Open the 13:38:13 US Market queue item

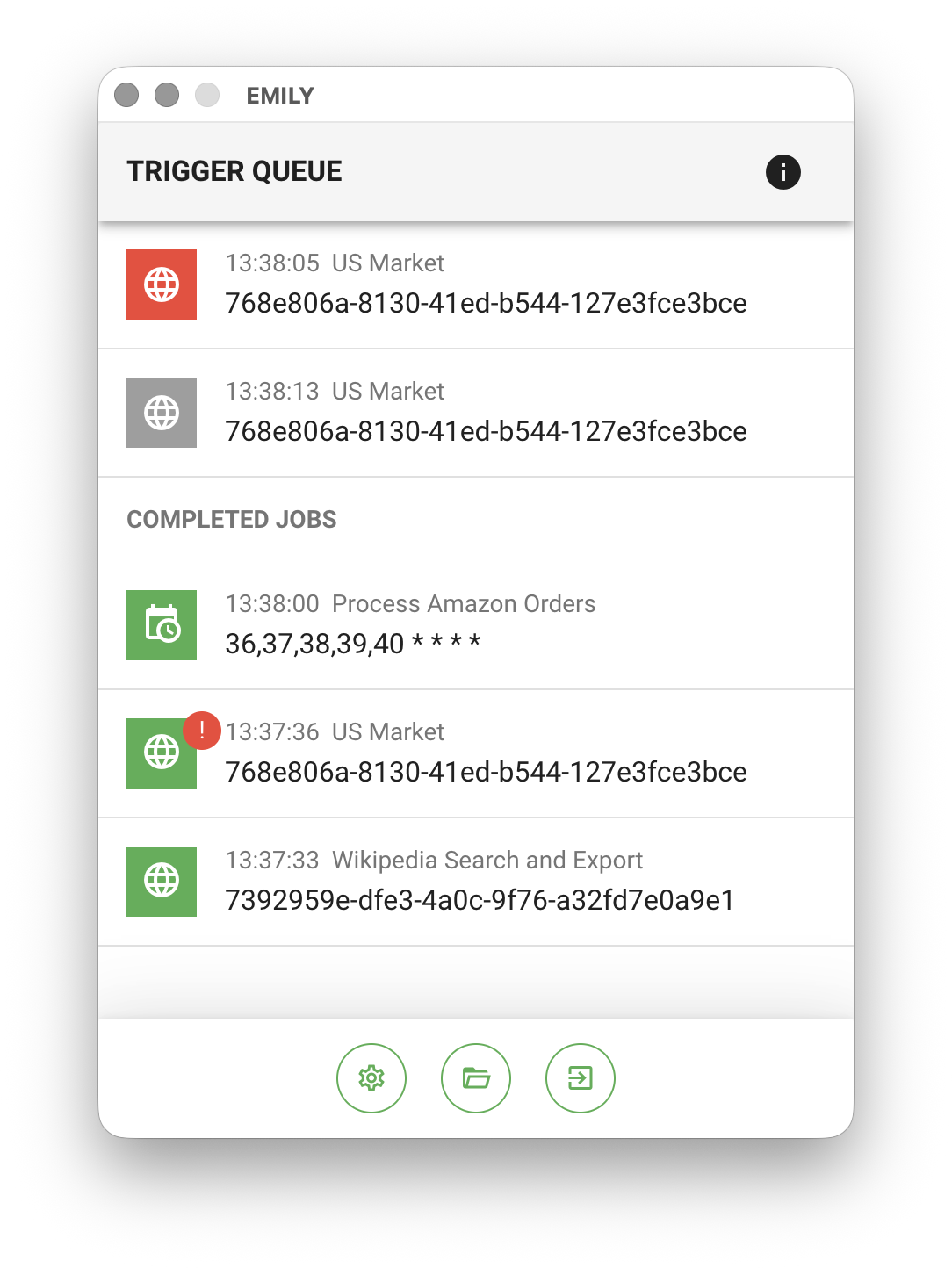click(485, 413)
